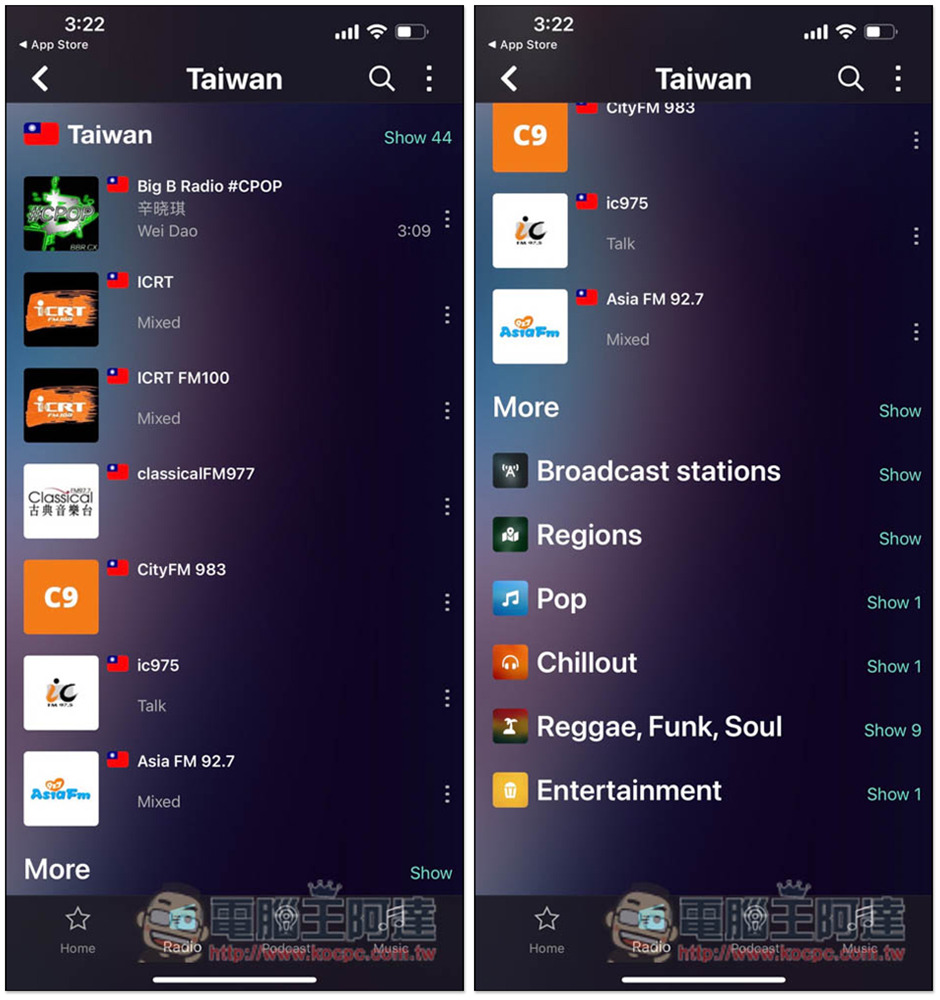Show the Pop genre station

(x=893, y=603)
